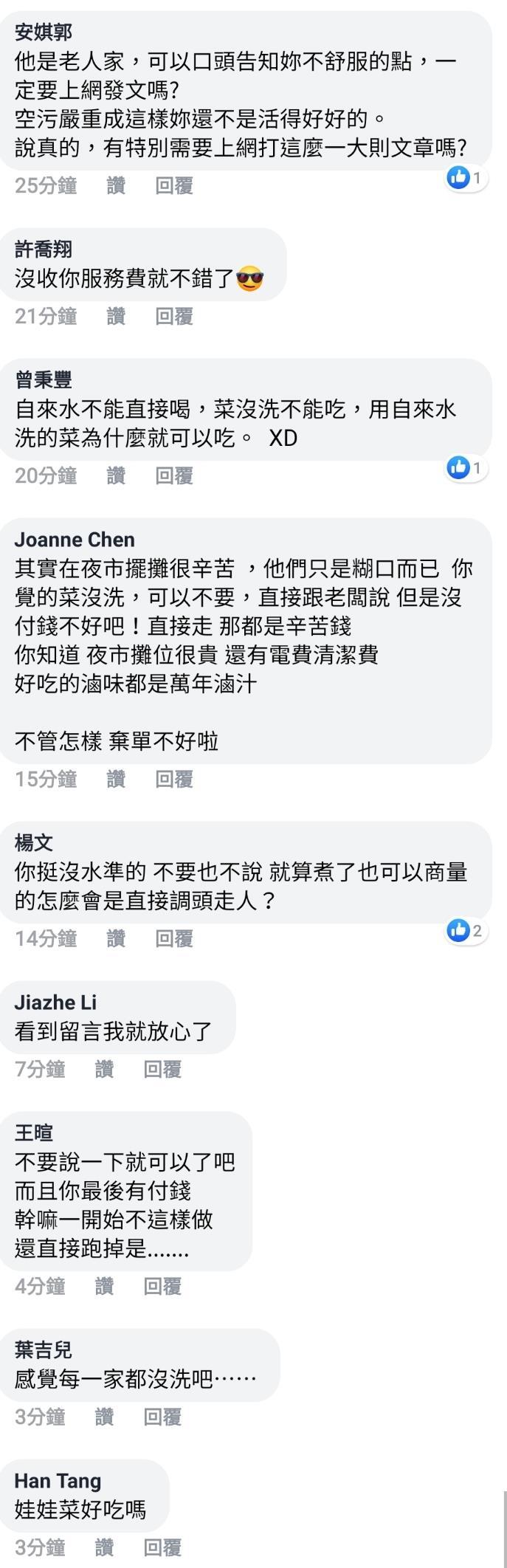Reply to Joanne Chen's comment
This screenshot has width=507, height=1568.
(x=174, y=779)
